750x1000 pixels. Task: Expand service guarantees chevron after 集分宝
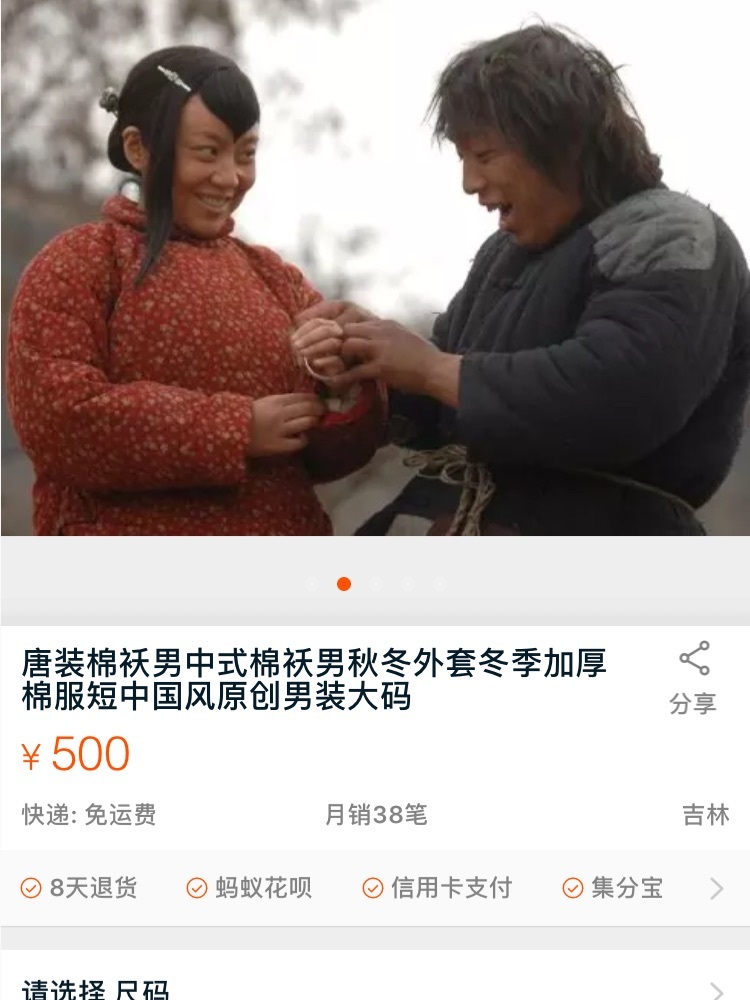716,888
